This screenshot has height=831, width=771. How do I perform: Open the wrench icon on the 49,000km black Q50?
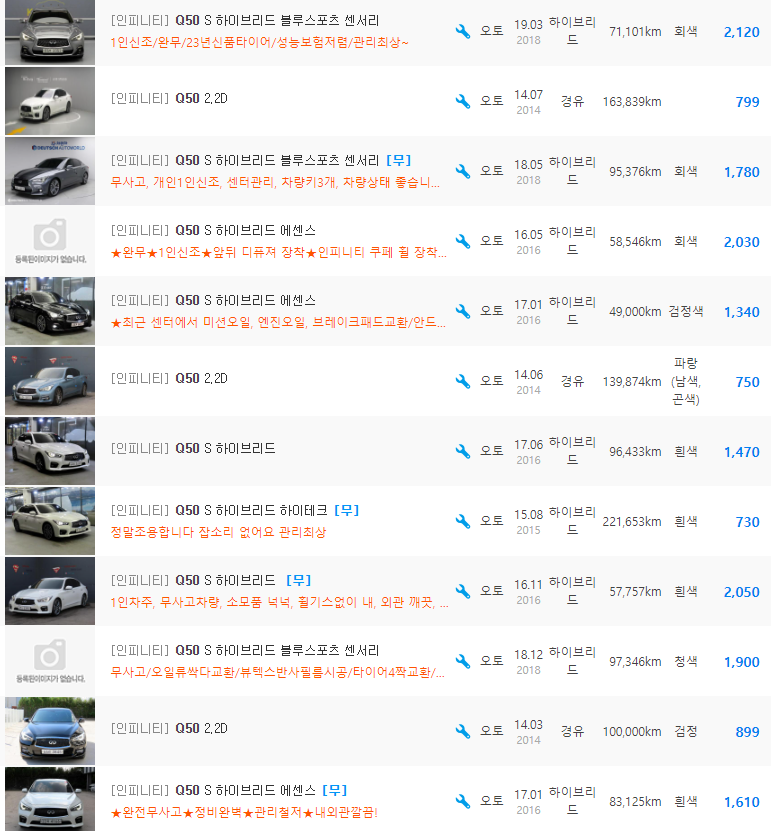pos(461,311)
